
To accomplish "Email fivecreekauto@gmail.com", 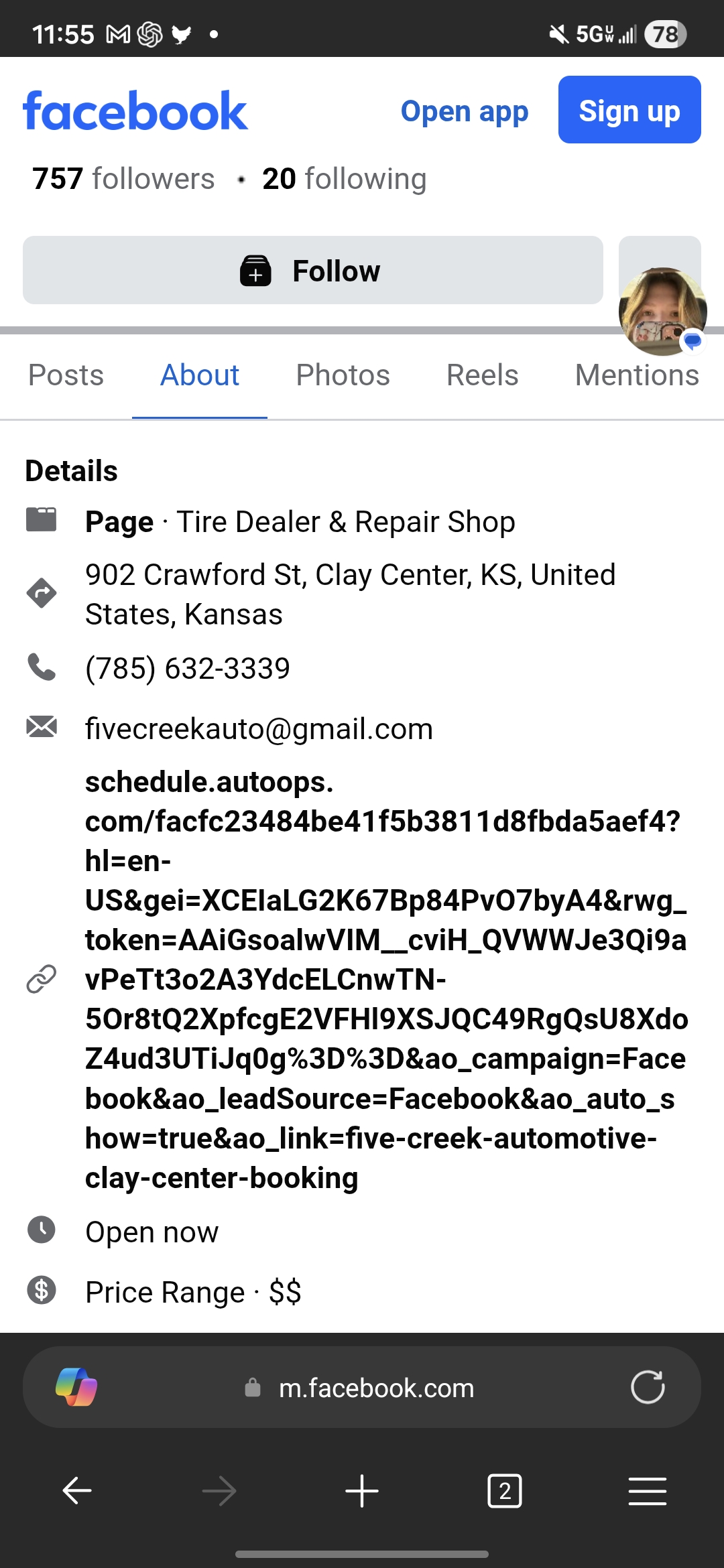I will [259, 728].
